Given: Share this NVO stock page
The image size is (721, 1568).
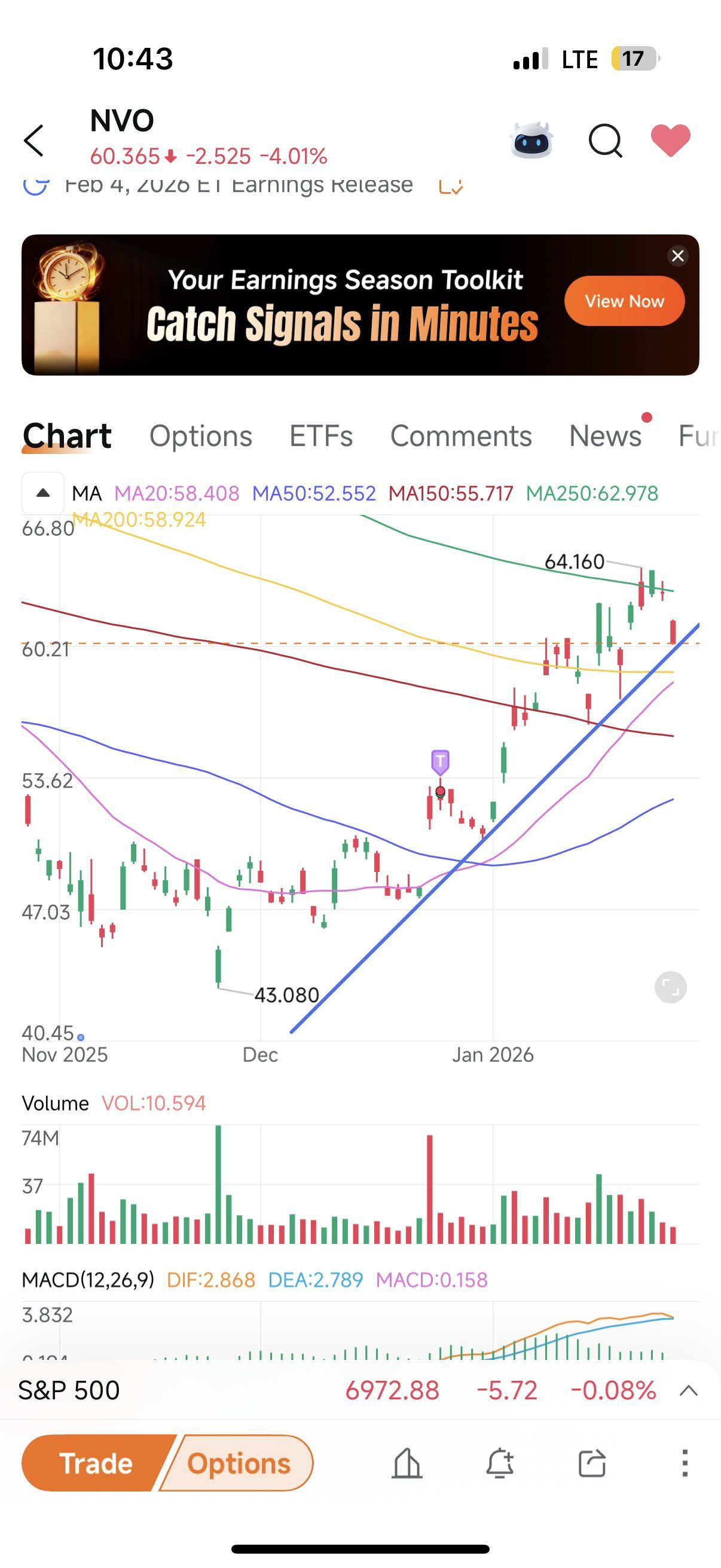Looking at the screenshot, I should click(592, 1463).
